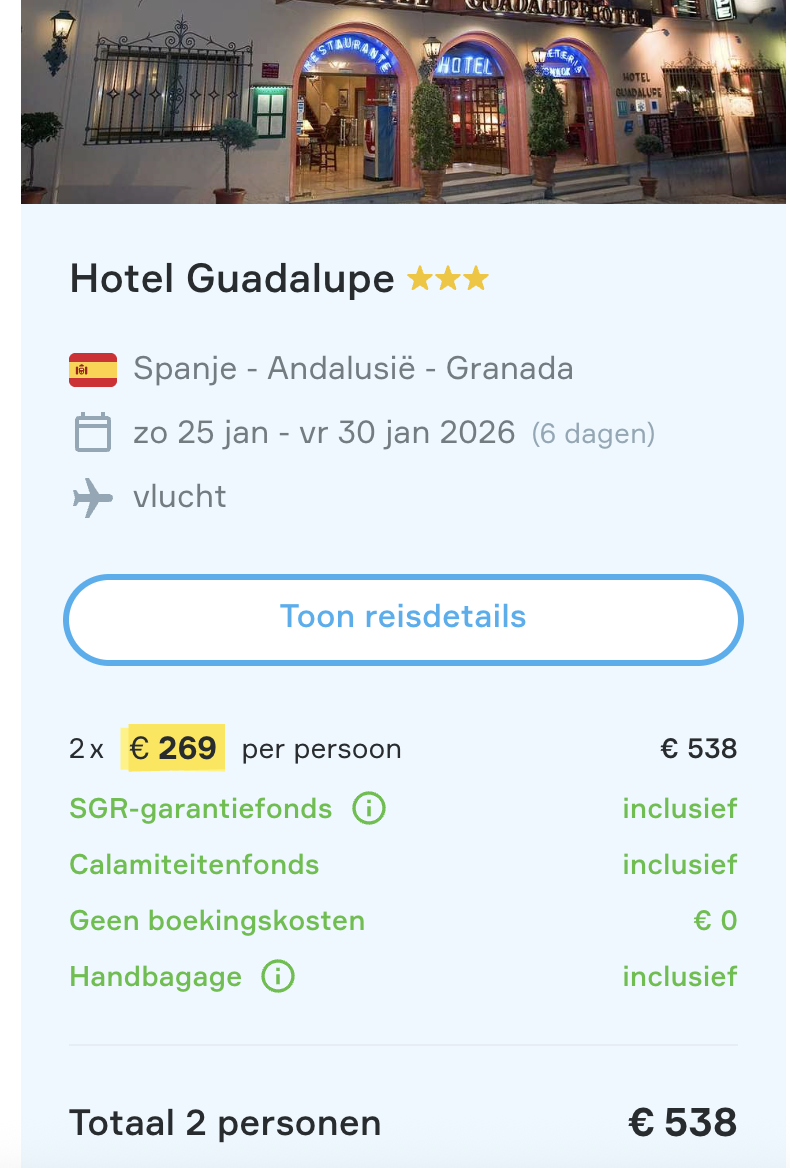Click the airplane icon next to vlucht
This screenshot has height=1168, width=790.
[x=92, y=496]
